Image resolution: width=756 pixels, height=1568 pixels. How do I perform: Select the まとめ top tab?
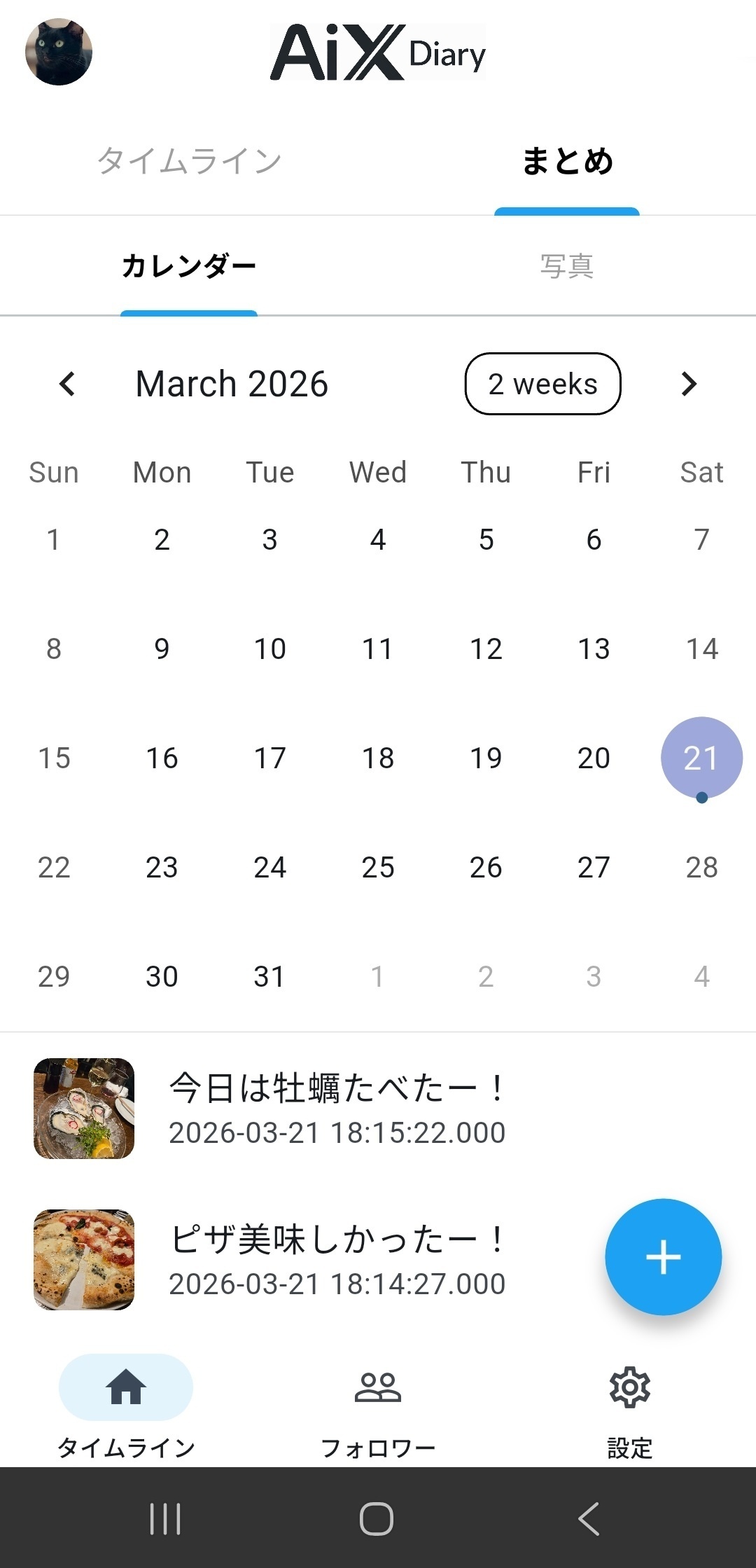(x=567, y=161)
